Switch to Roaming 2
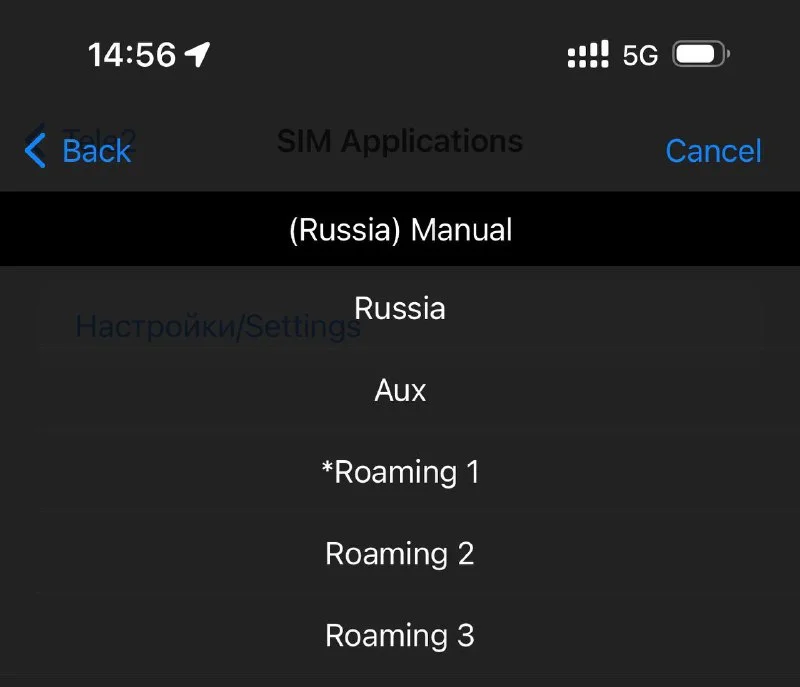Viewport: 800px width, 687px height. tap(400, 554)
